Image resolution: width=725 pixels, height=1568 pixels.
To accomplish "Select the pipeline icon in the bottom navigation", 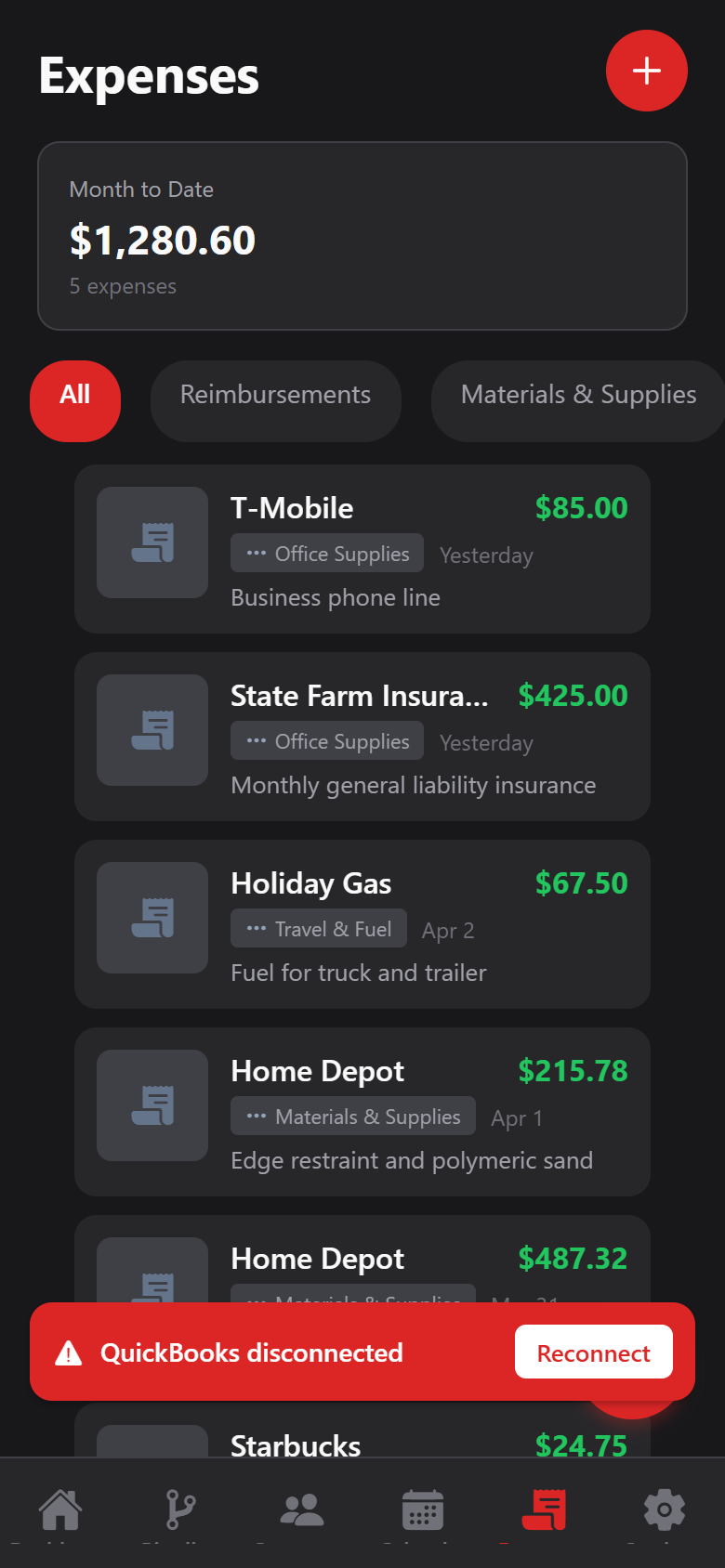I will (179, 1509).
